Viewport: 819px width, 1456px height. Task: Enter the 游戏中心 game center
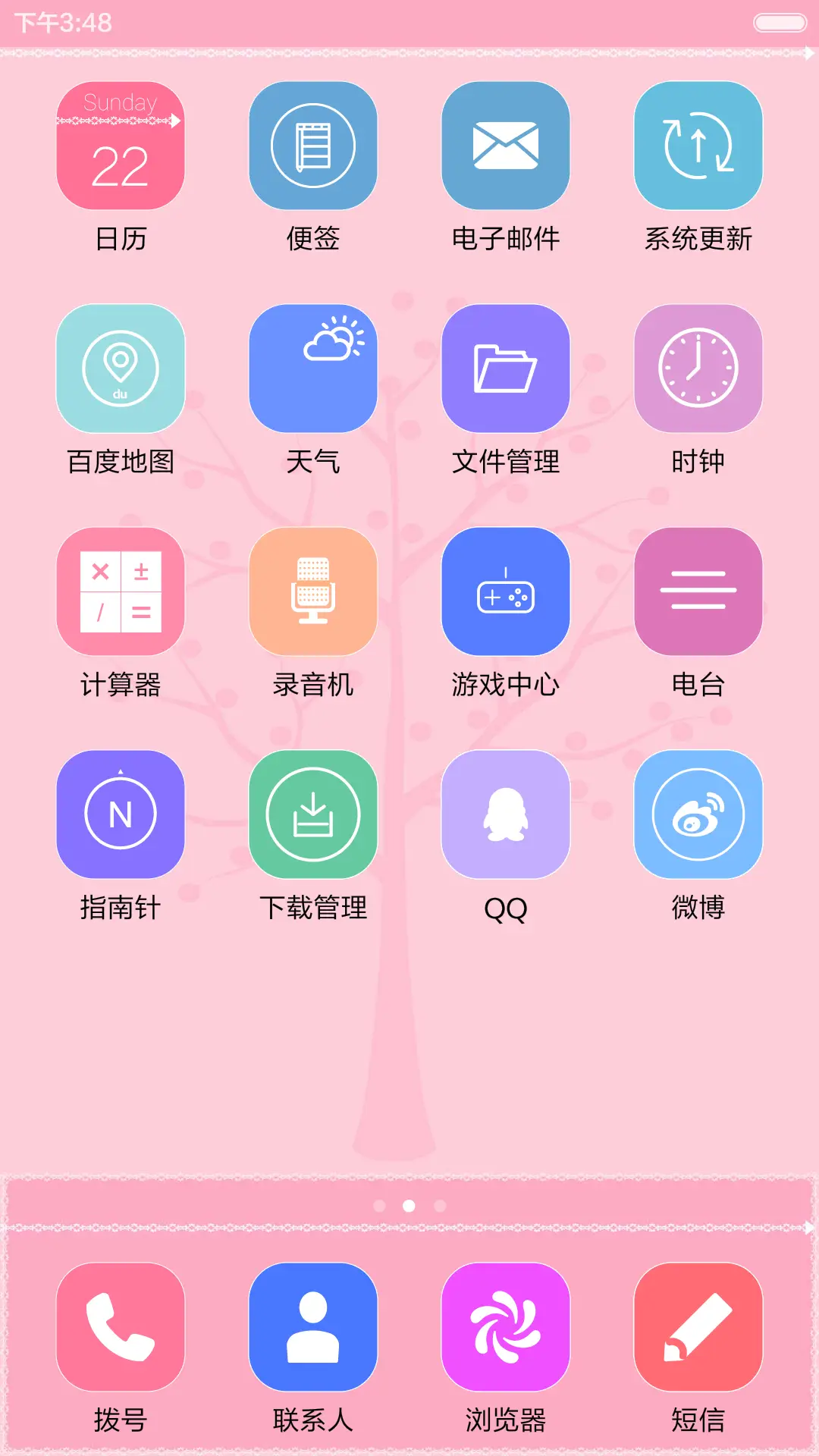[x=505, y=590]
